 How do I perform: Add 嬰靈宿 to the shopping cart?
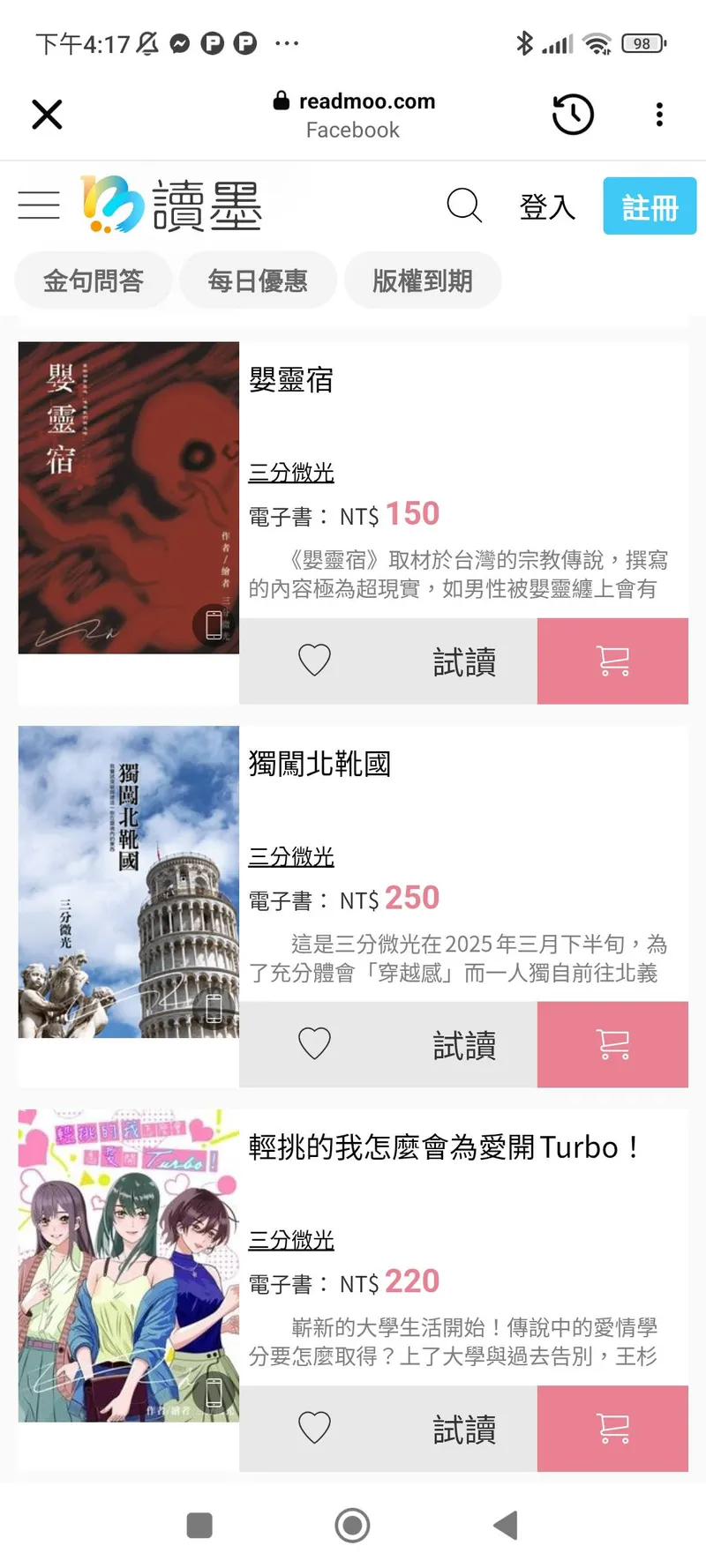(x=612, y=661)
